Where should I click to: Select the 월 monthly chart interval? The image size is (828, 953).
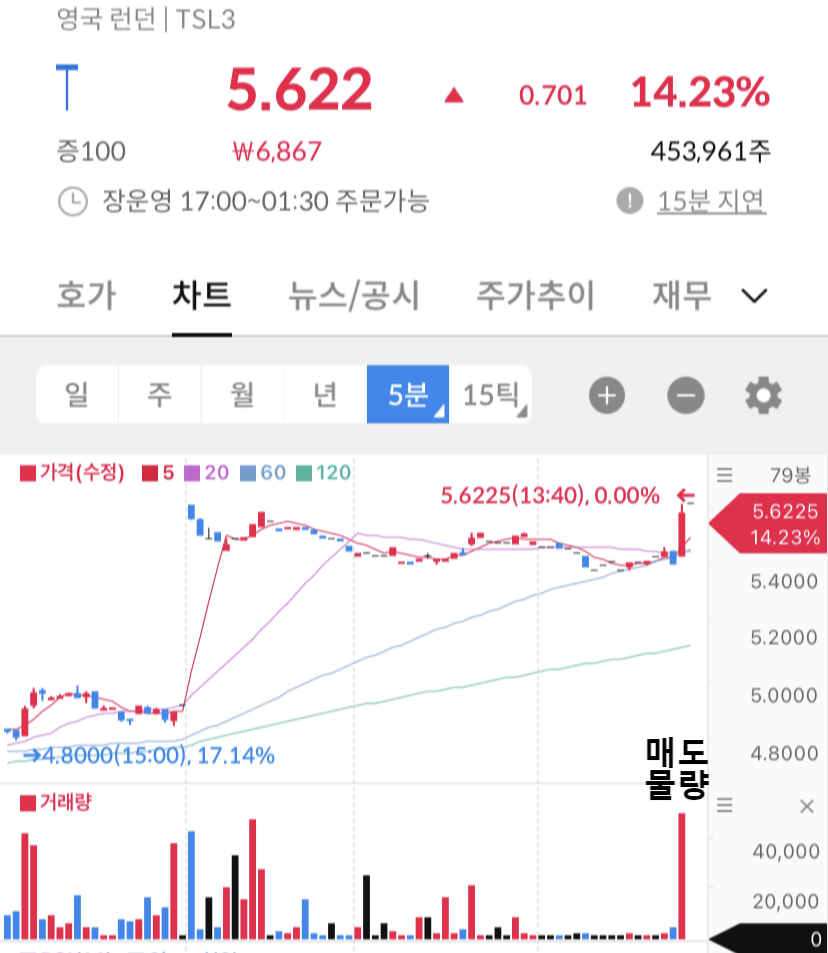(243, 394)
